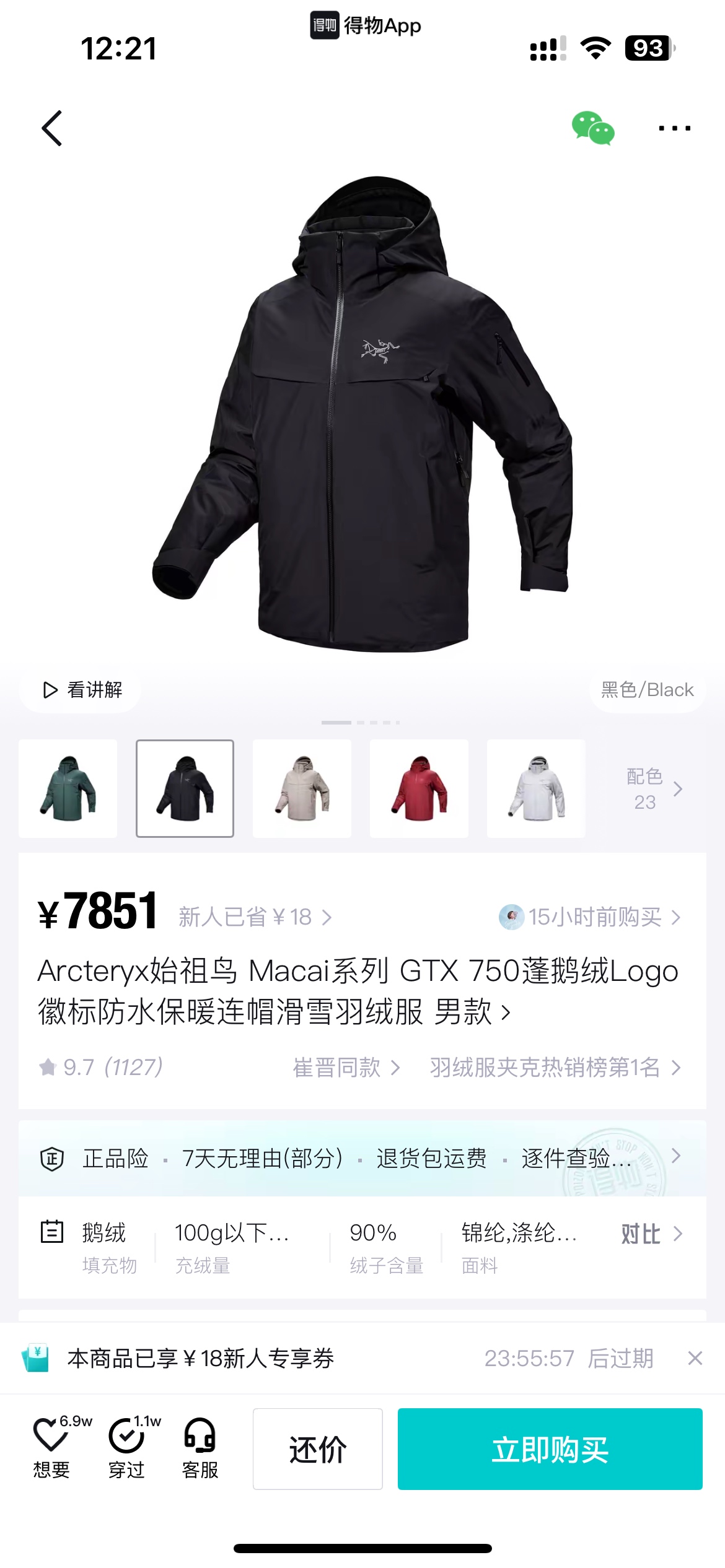Tap 立即购买 to buy now
Screen dimensions: 725x1568
(550, 1448)
